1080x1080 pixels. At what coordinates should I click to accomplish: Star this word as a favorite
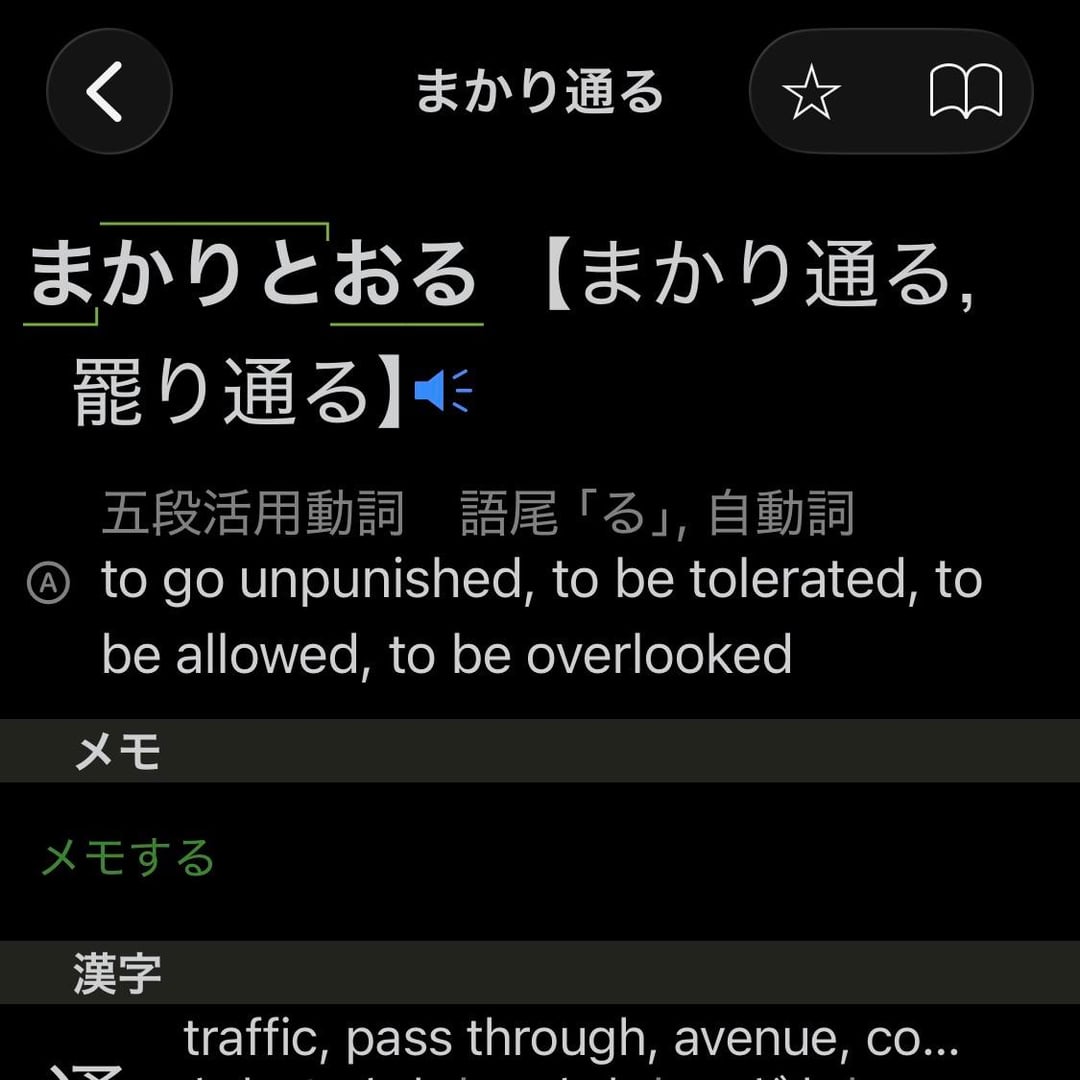(x=811, y=93)
